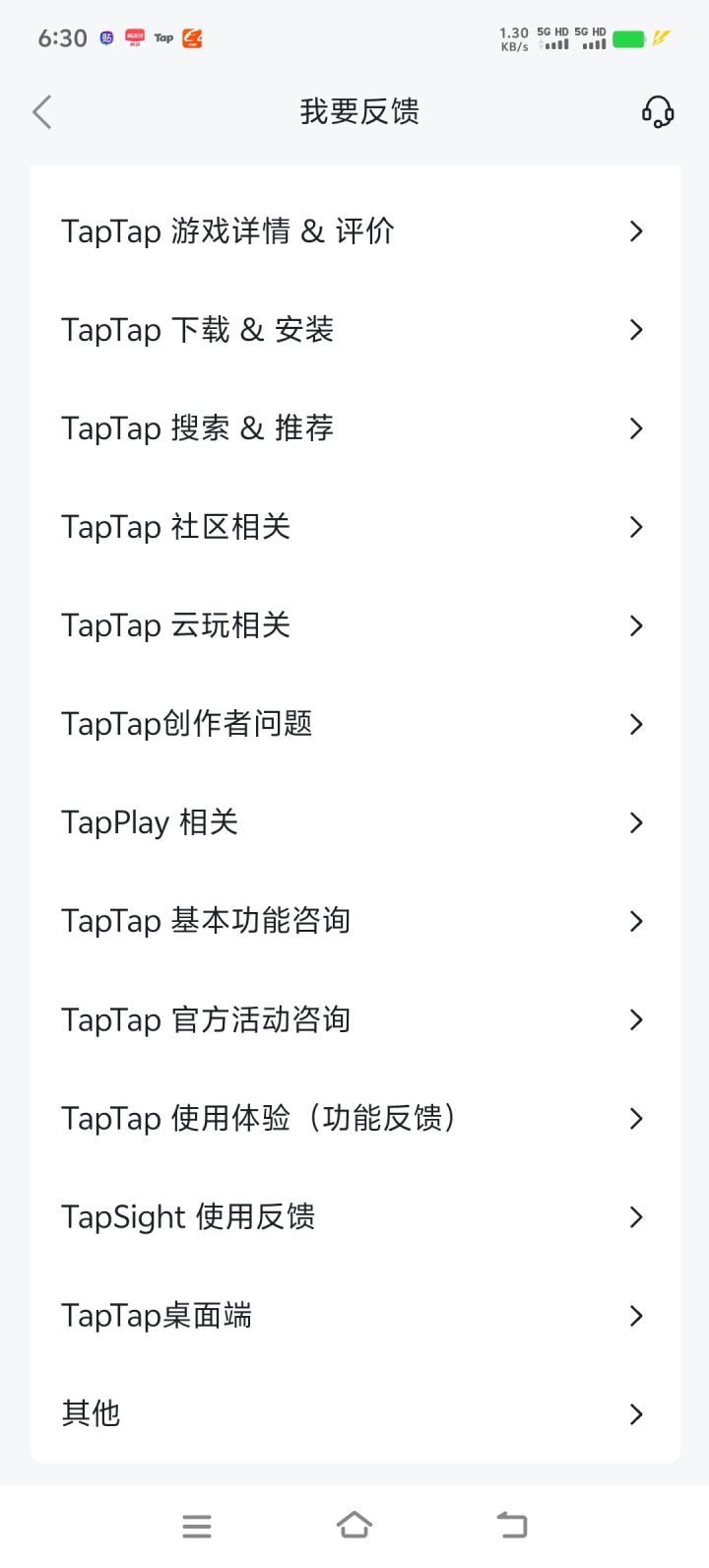The height and width of the screenshot is (1568, 709).
Task: Expand the TapTap 游戏详情 & 评价 category
Action: pyautogui.click(x=354, y=231)
